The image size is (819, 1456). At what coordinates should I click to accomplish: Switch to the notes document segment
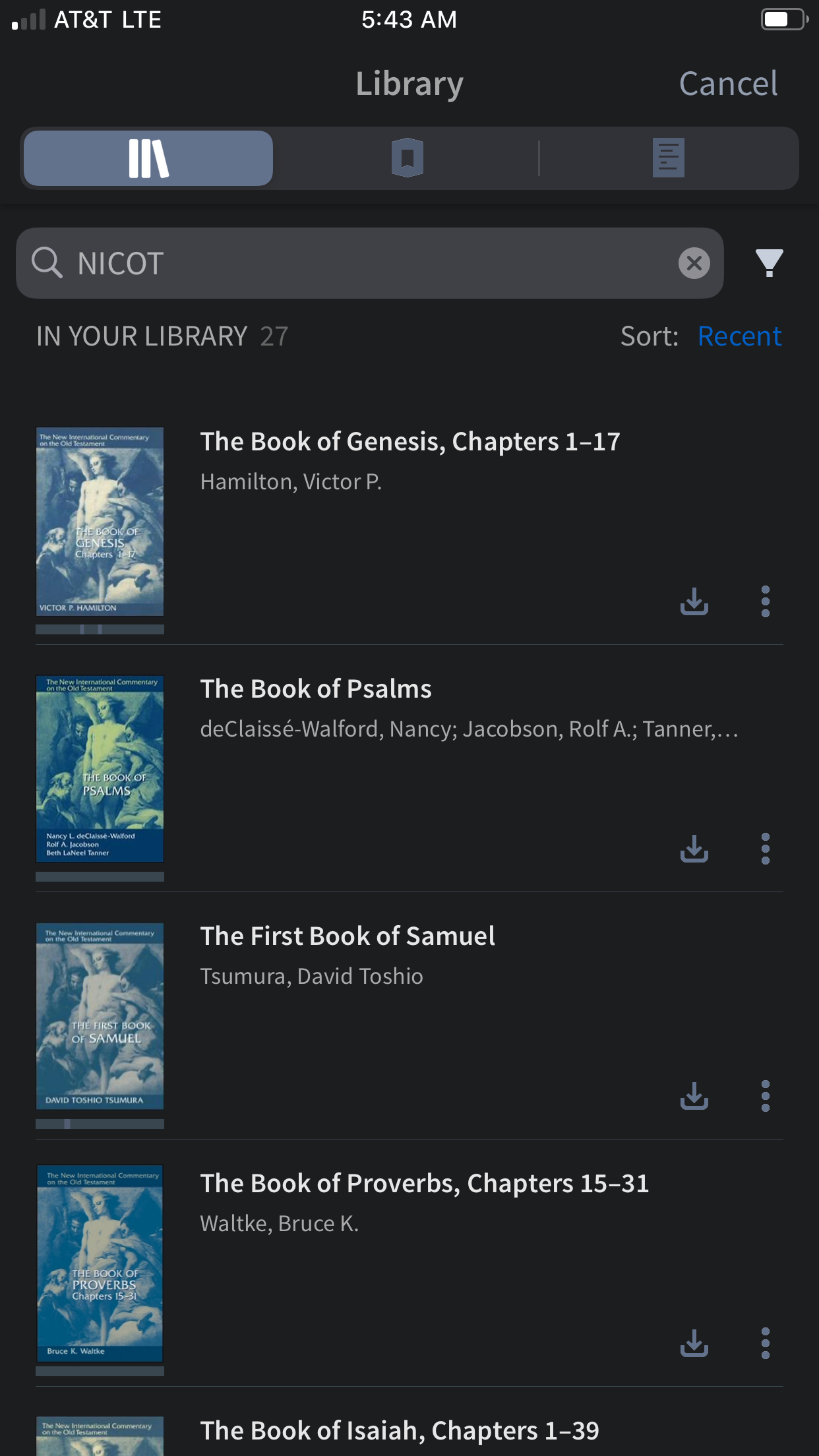[x=667, y=158]
